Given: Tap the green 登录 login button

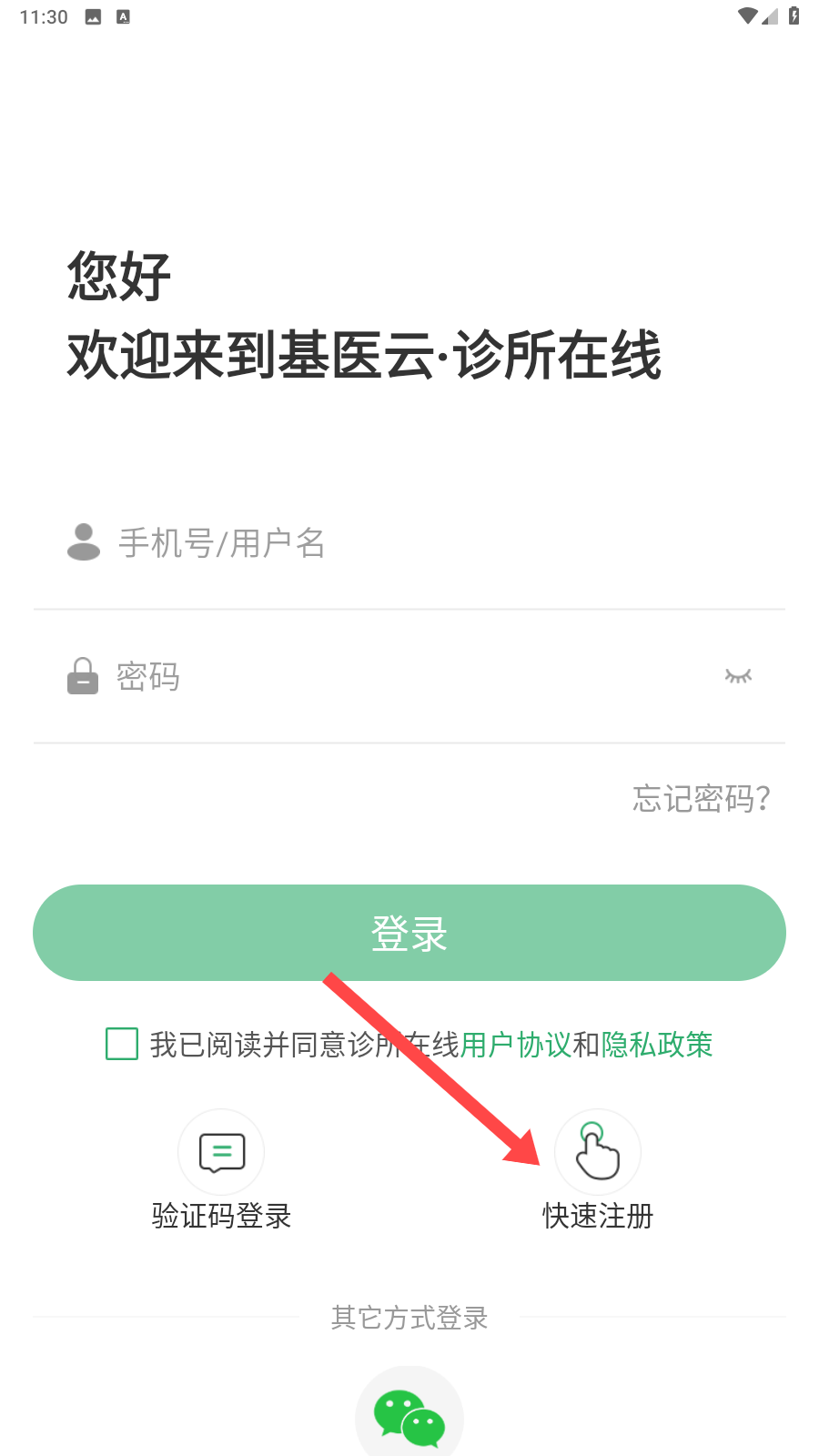Looking at the screenshot, I should [409, 933].
